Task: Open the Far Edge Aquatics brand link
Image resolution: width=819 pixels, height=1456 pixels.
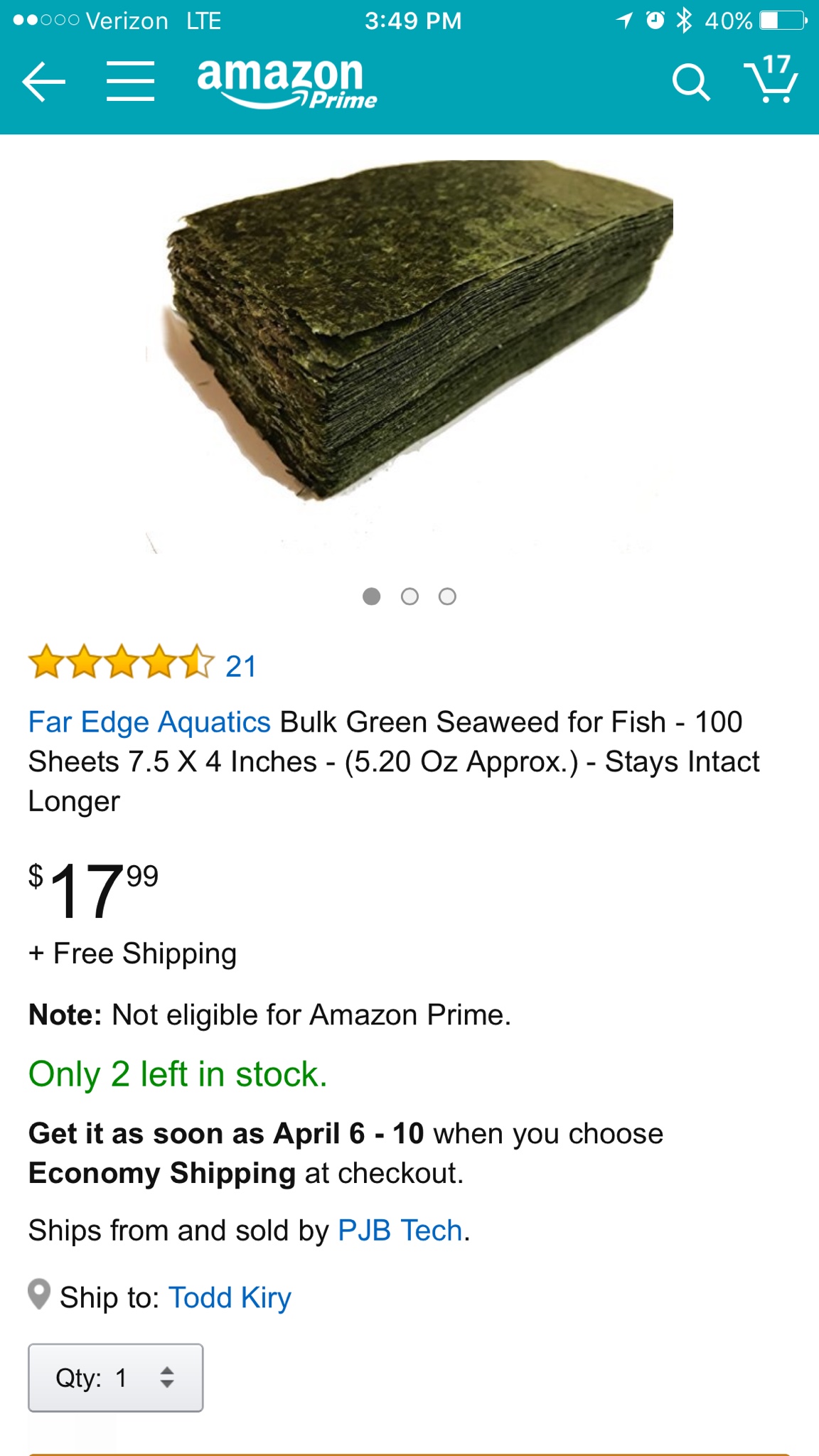Action: pos(149,722)
